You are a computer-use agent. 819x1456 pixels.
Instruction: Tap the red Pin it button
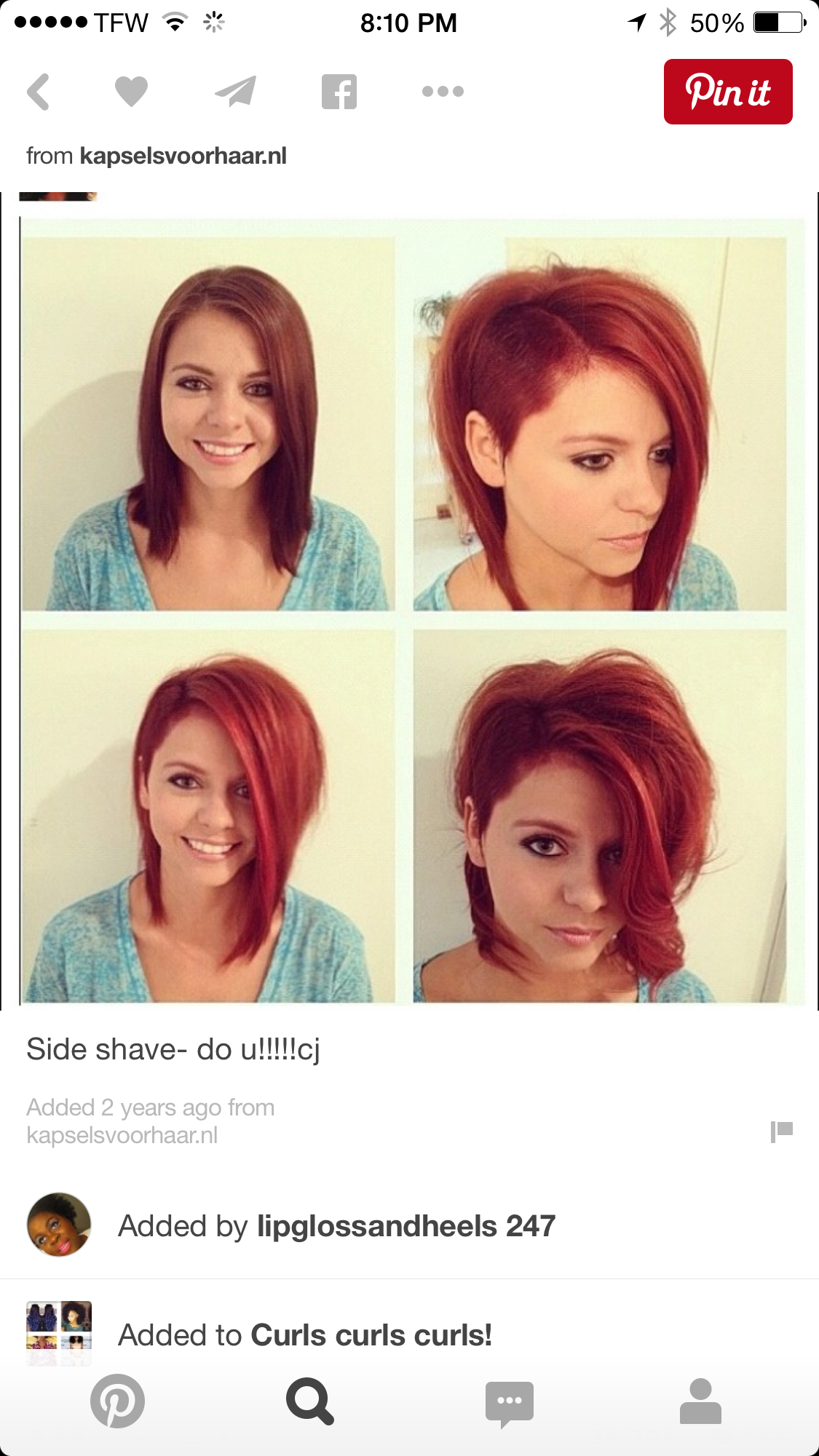point(727,92)
